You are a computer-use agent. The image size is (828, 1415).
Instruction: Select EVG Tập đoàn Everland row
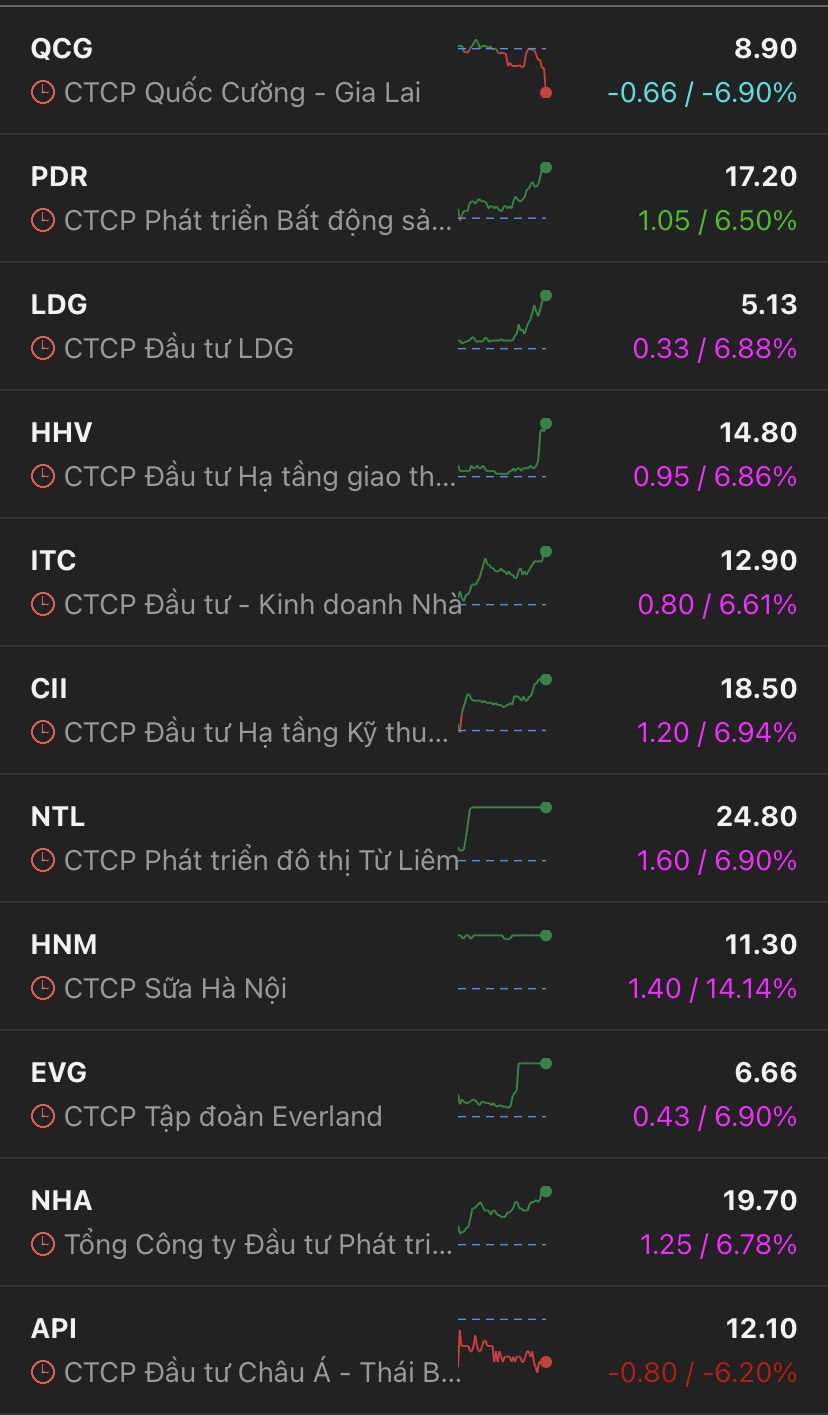point(240,1094)
